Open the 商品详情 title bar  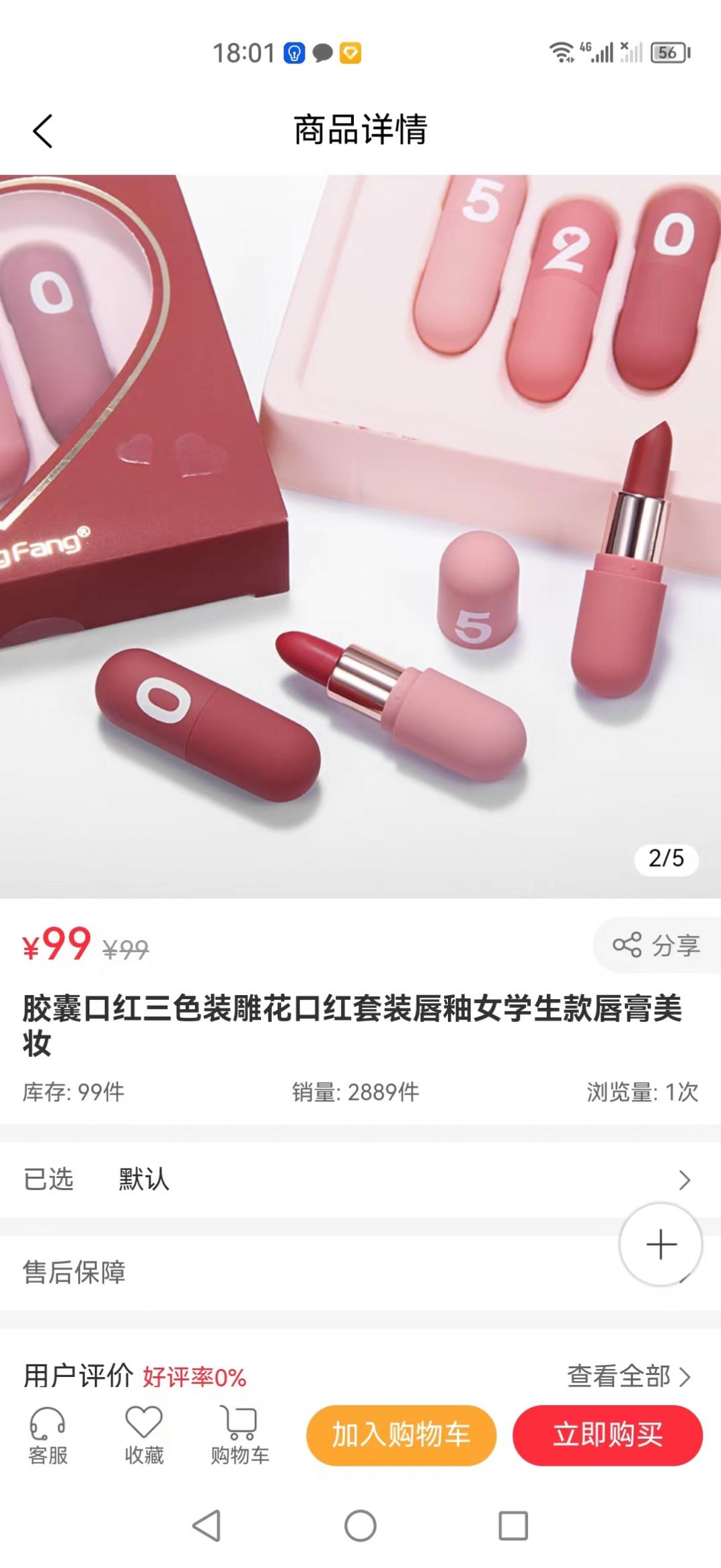360,130
